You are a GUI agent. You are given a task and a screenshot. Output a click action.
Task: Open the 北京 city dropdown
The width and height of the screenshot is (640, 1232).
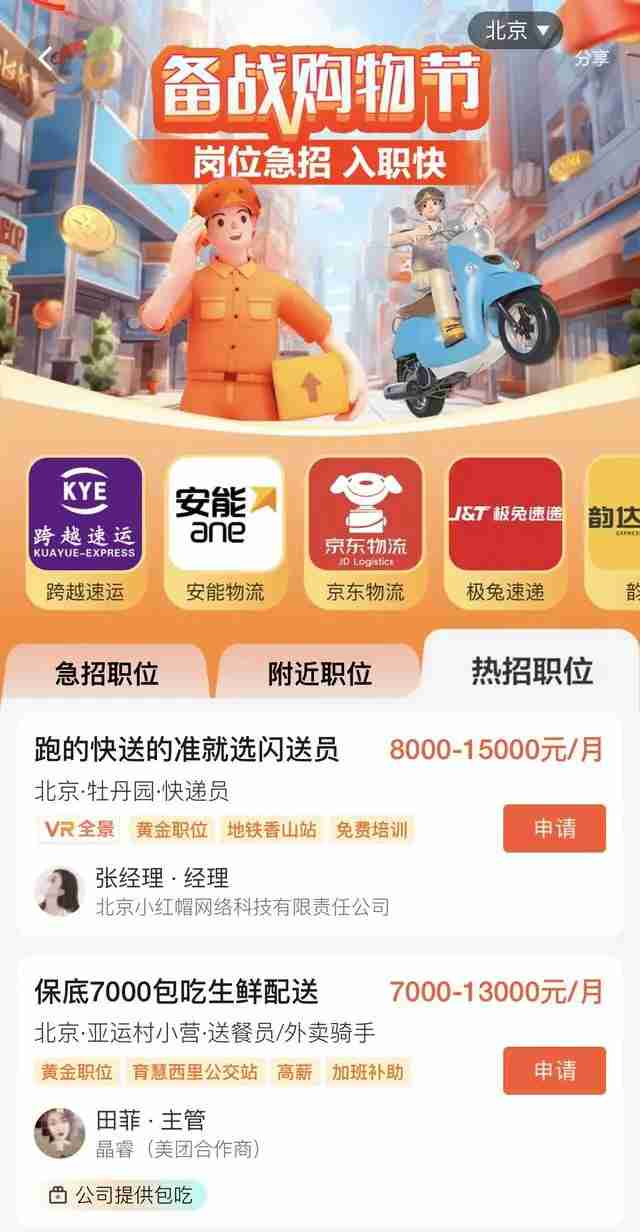tap(516, 31)
